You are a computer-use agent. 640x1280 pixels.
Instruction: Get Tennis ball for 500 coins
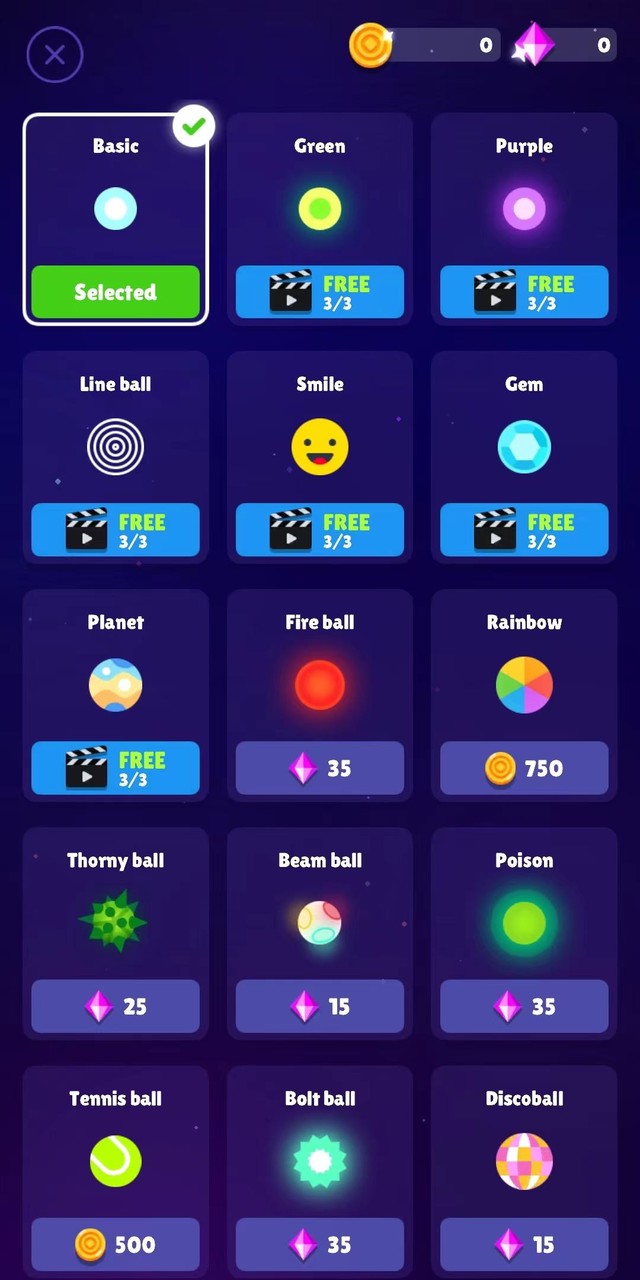tap(115, 1244)
